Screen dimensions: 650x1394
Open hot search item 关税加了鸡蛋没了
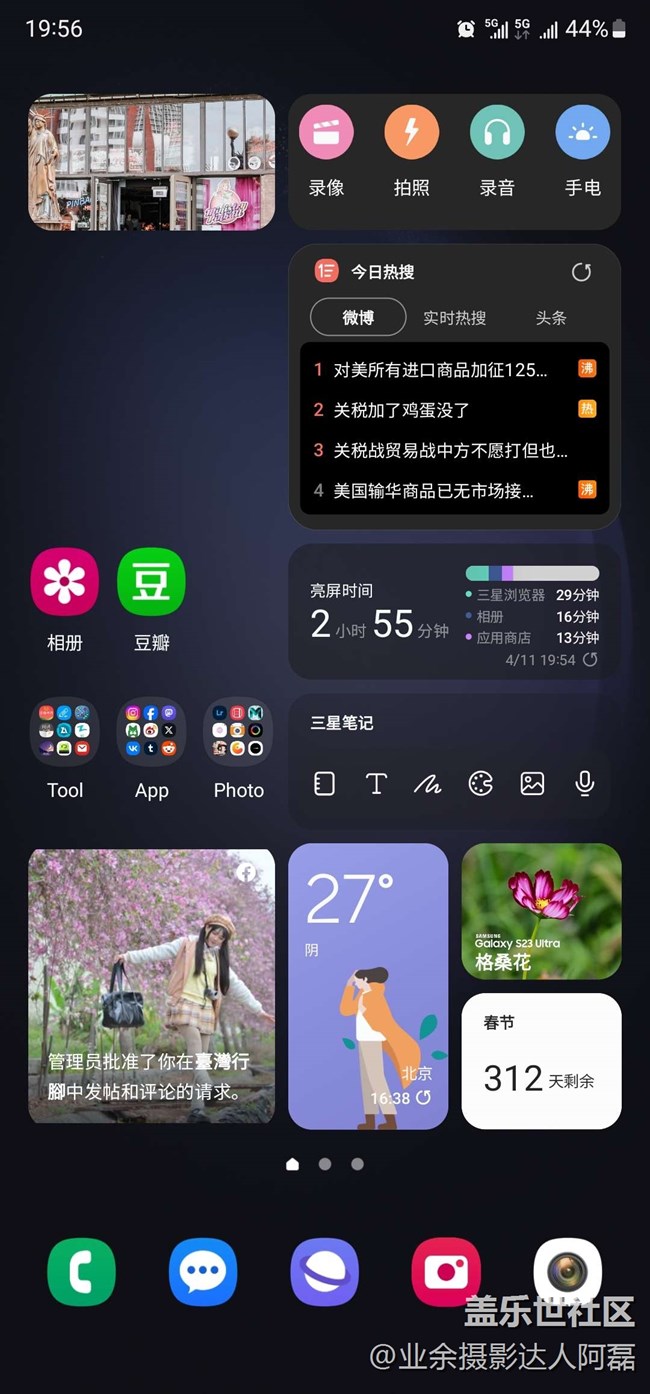pos(400,410)
